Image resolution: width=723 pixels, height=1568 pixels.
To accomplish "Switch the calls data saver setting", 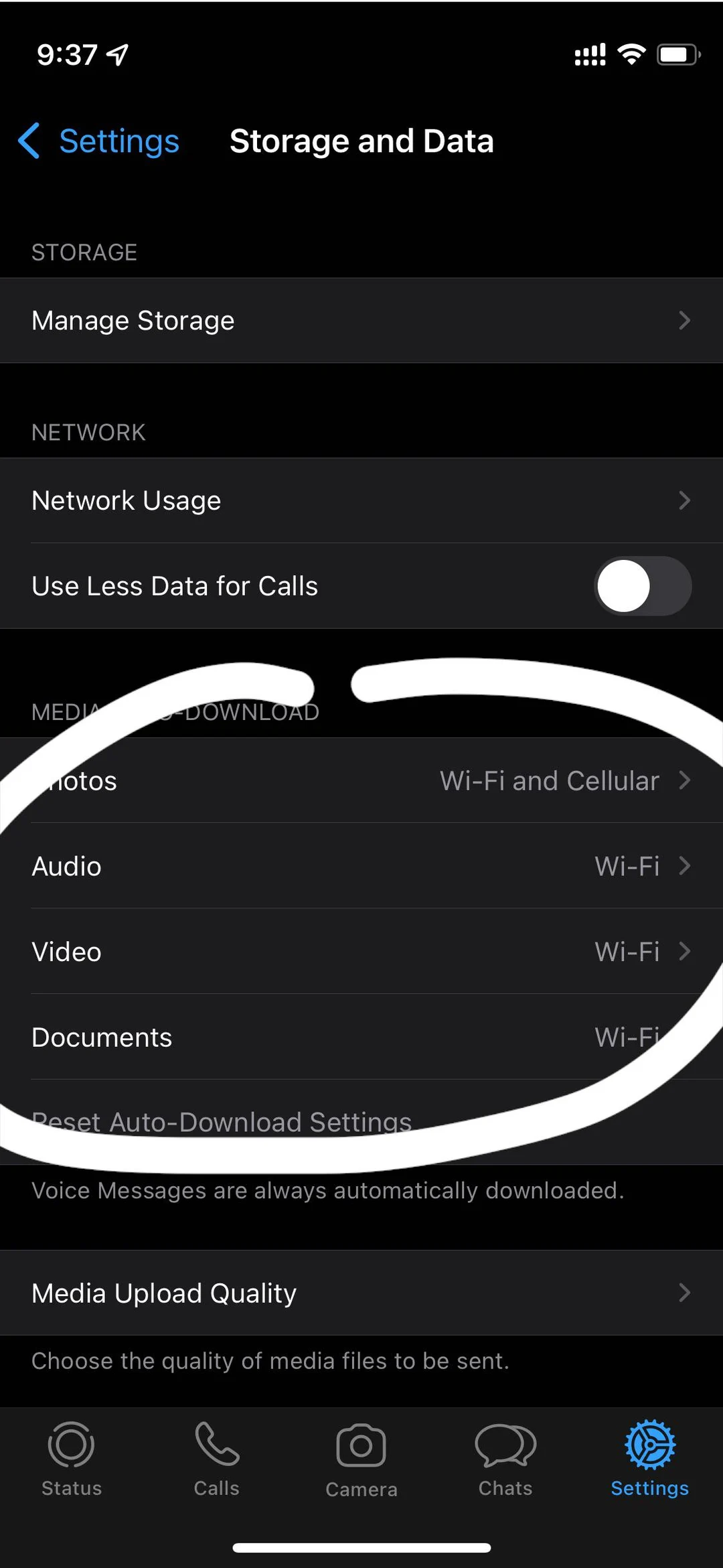I will [x=641, y=585].
